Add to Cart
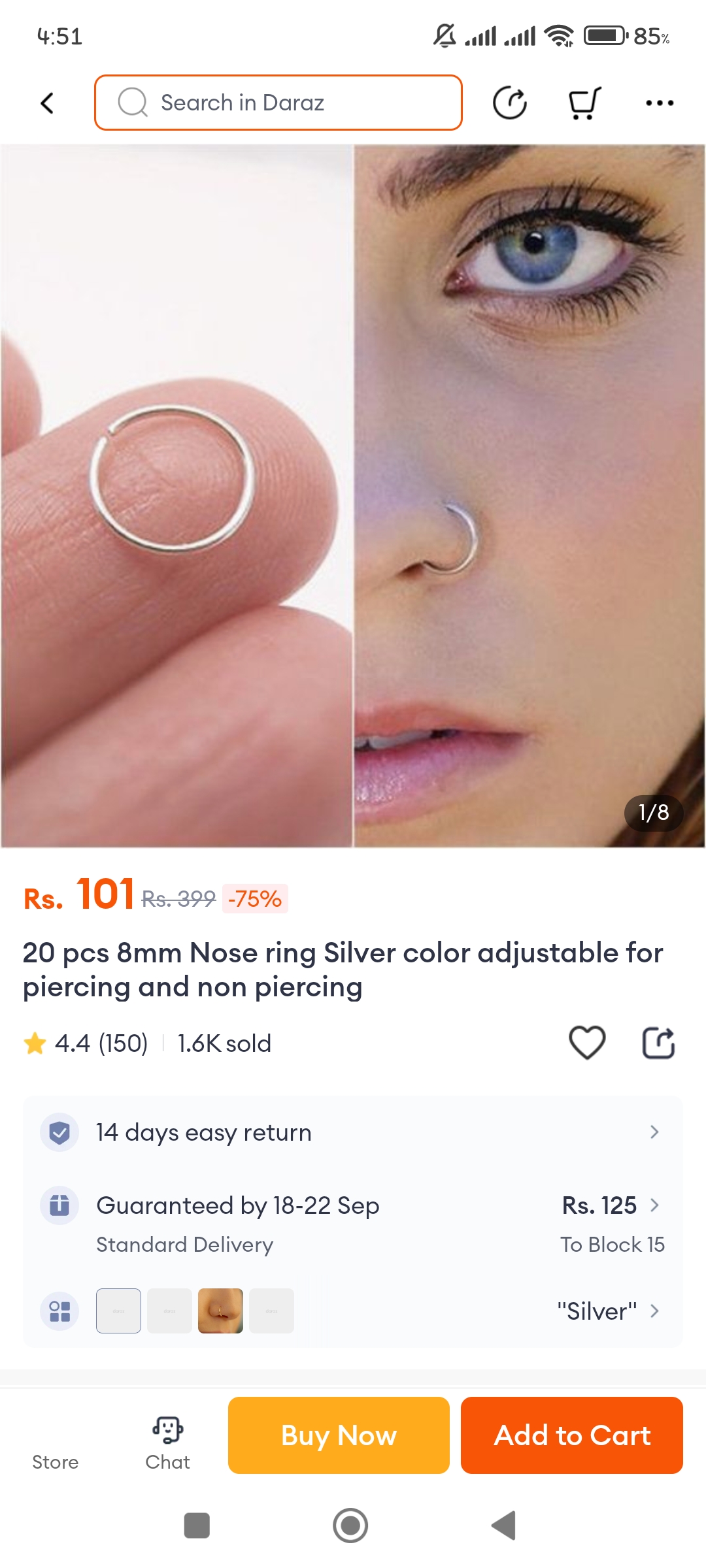 (x=572, y=1435)
